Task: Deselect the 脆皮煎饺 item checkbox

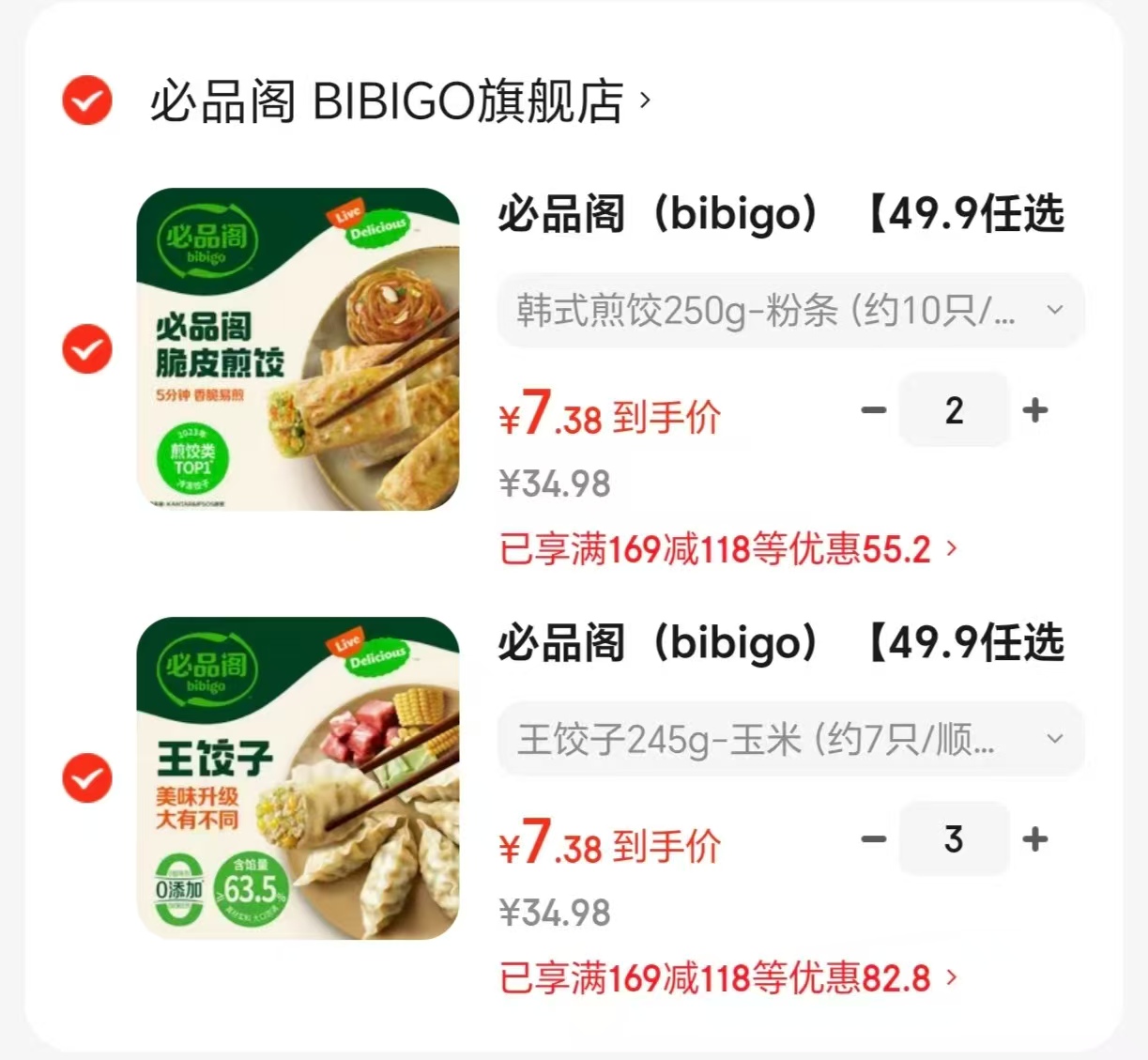Action: pos(86,349)
